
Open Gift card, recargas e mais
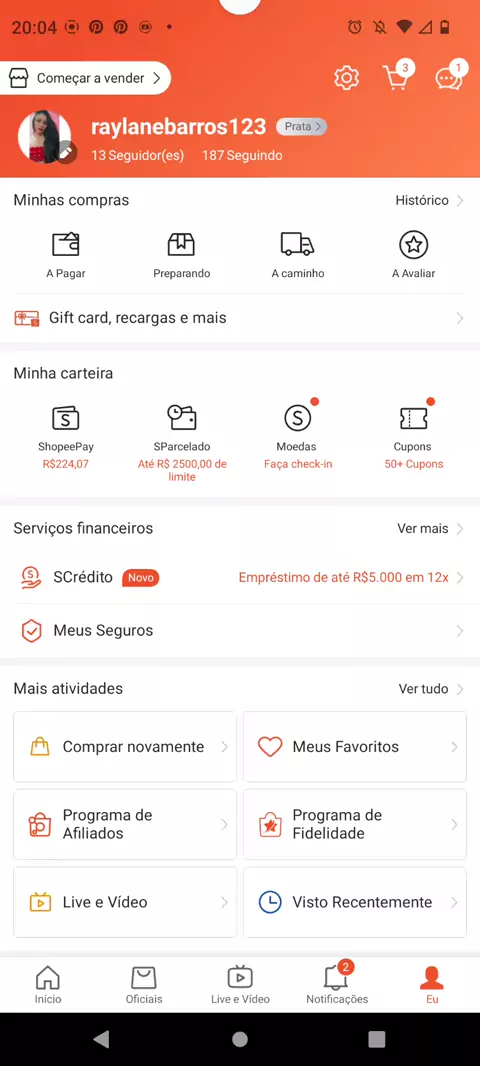click(240, 318)
